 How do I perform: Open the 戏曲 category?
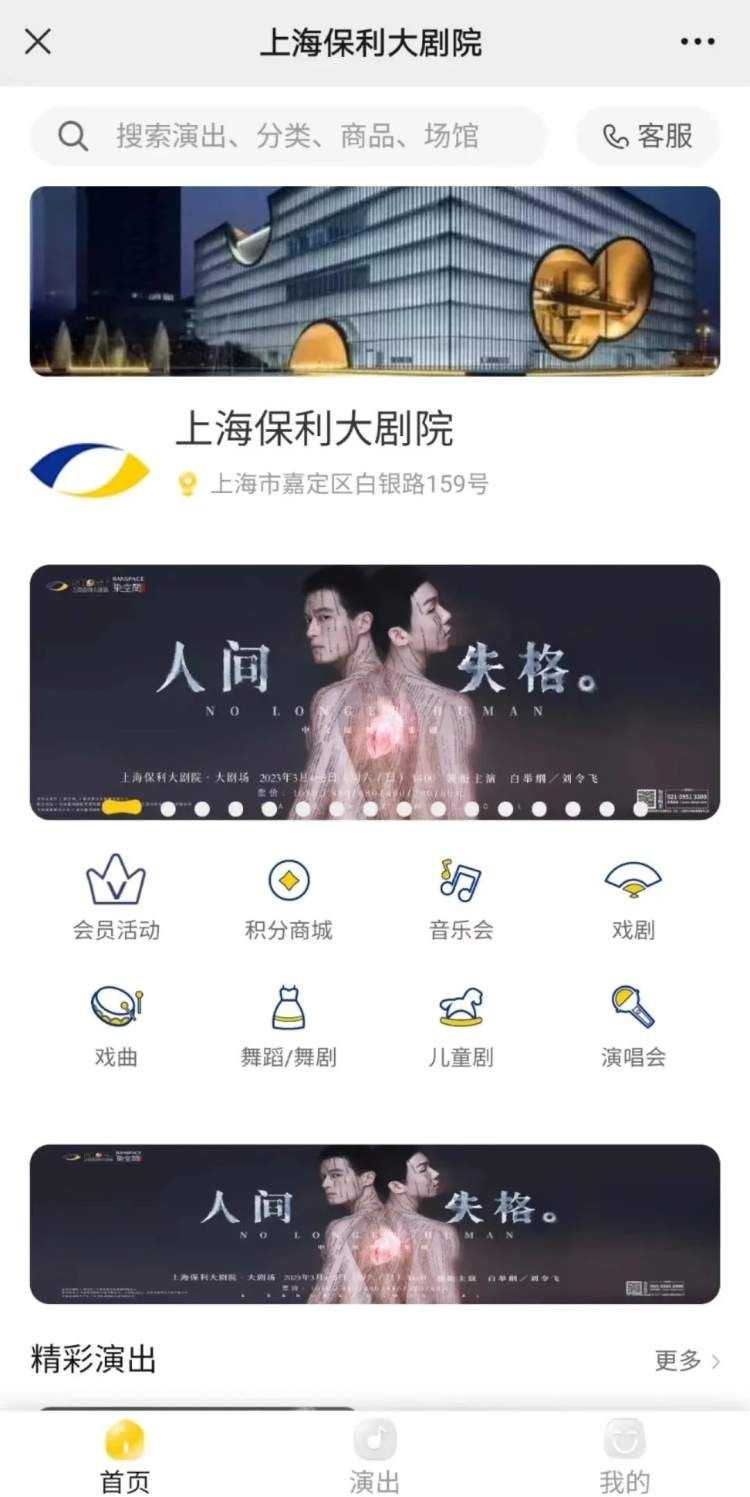click(x=116, y=1024)
